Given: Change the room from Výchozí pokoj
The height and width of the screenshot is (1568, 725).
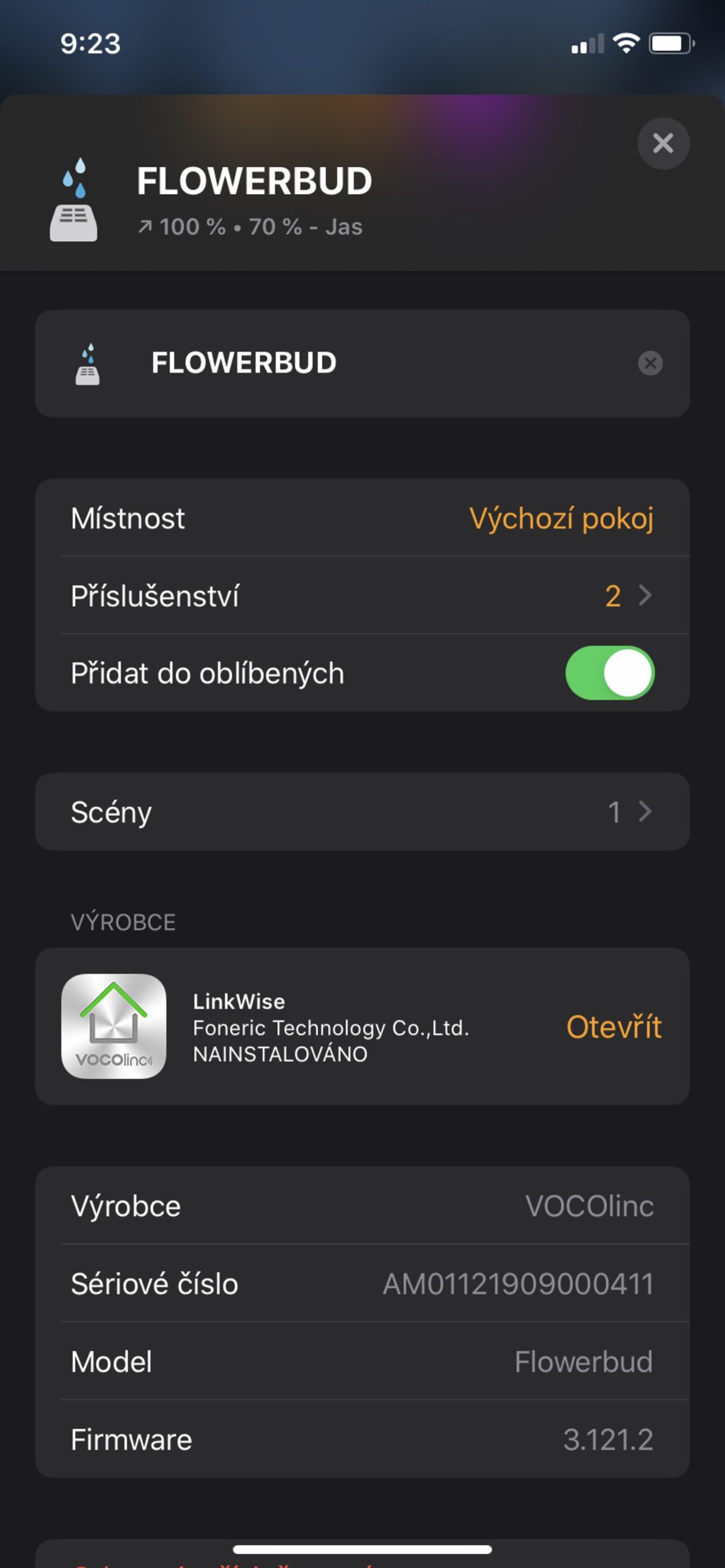Looking at the screenshot, I should tap(561, 519).
